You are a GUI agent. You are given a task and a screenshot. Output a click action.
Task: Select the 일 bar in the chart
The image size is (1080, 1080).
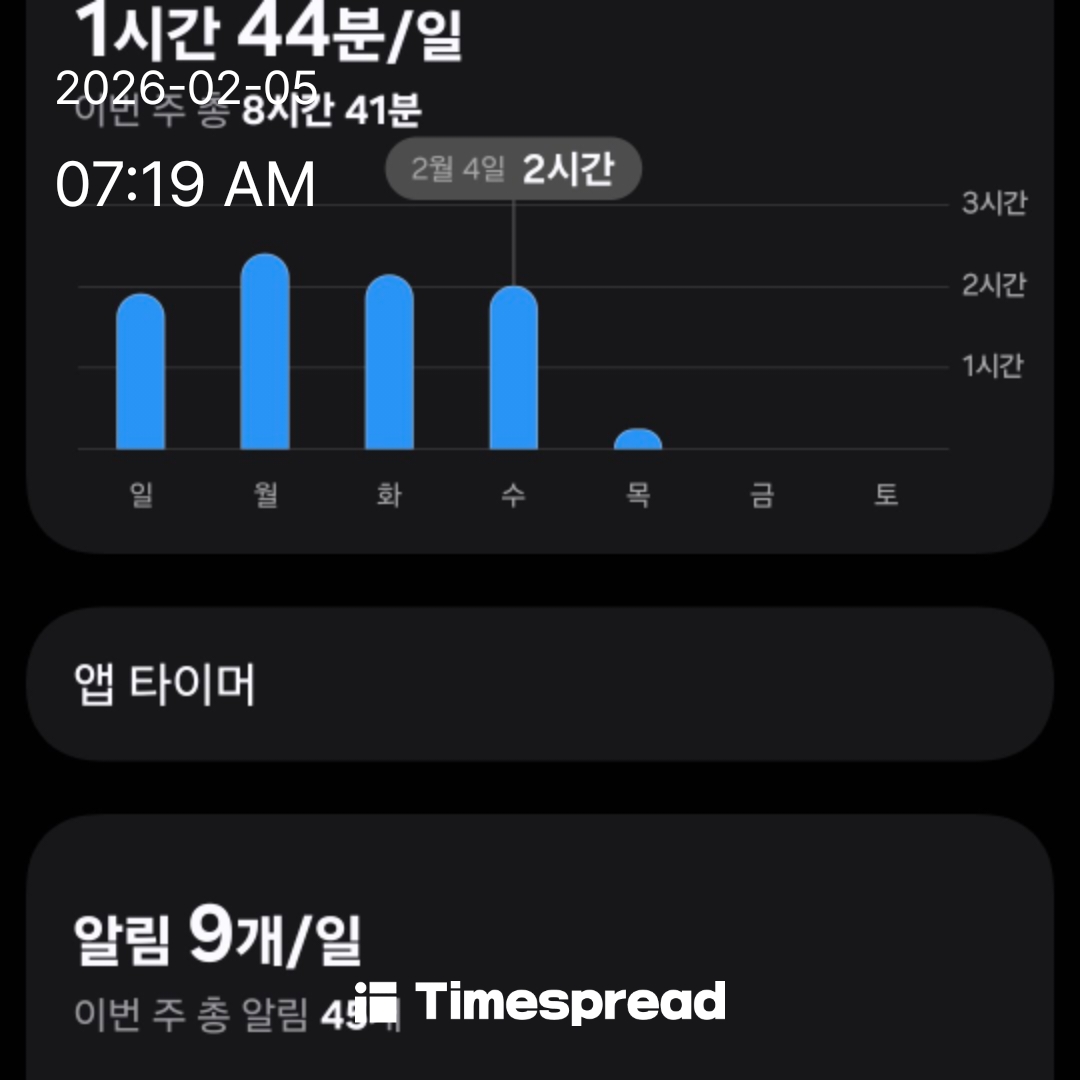click(141, 372)
